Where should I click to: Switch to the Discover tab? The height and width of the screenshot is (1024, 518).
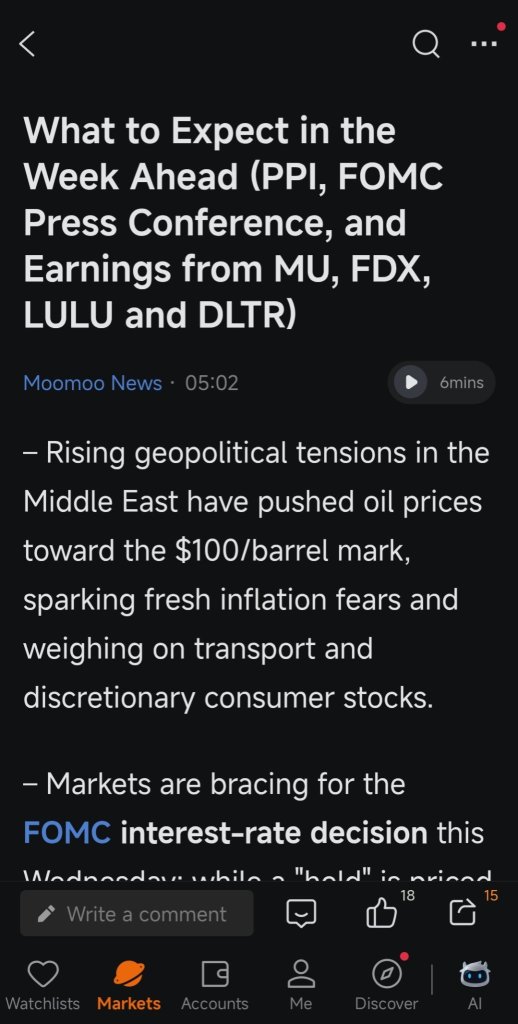tap(387, 985)
